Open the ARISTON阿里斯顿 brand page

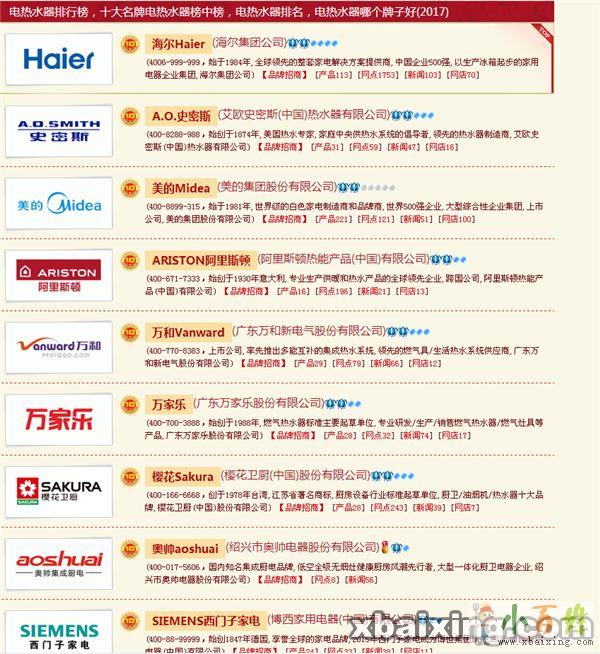pos(200,261)
